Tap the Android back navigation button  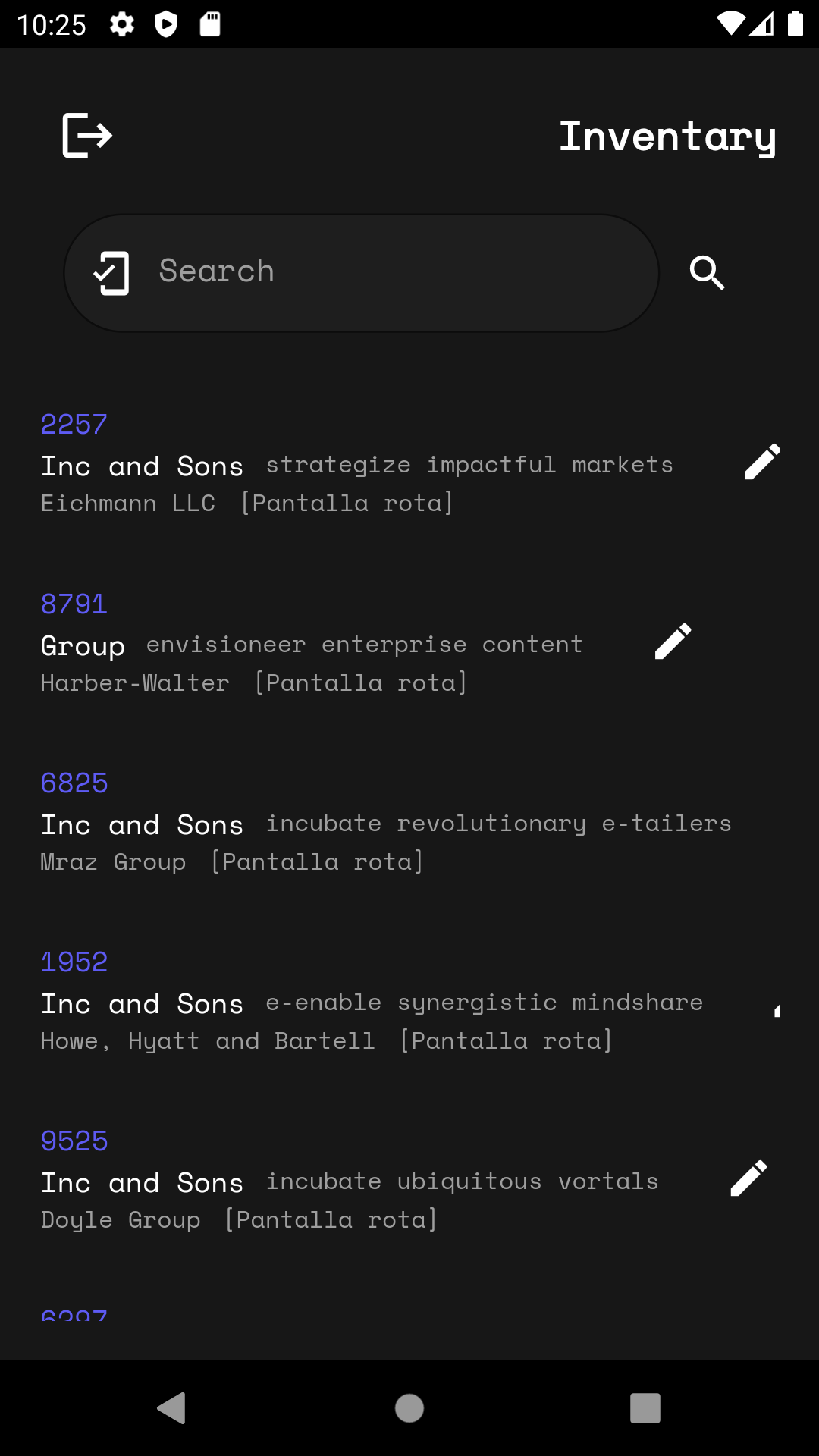(172, 1408)
